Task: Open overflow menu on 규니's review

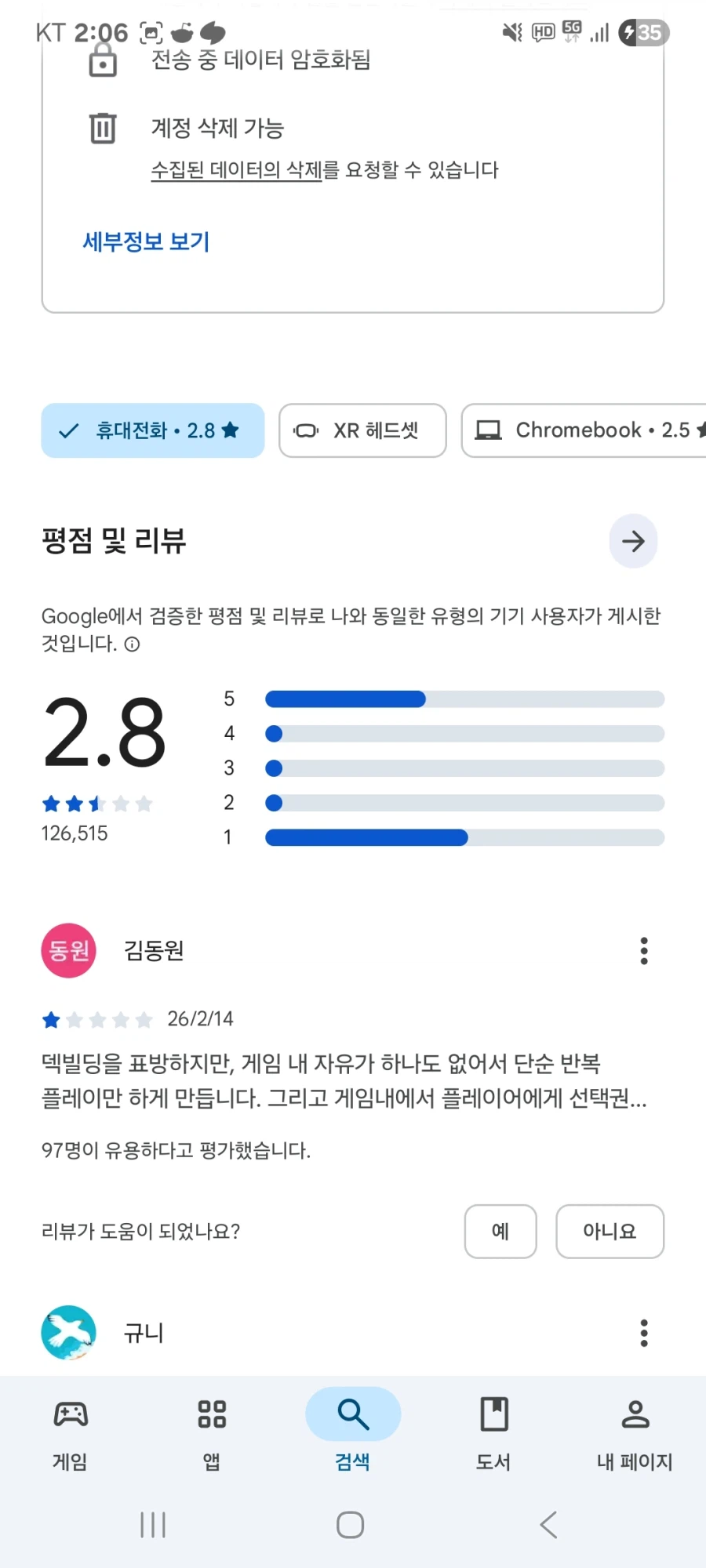Action: point(643,1333)
